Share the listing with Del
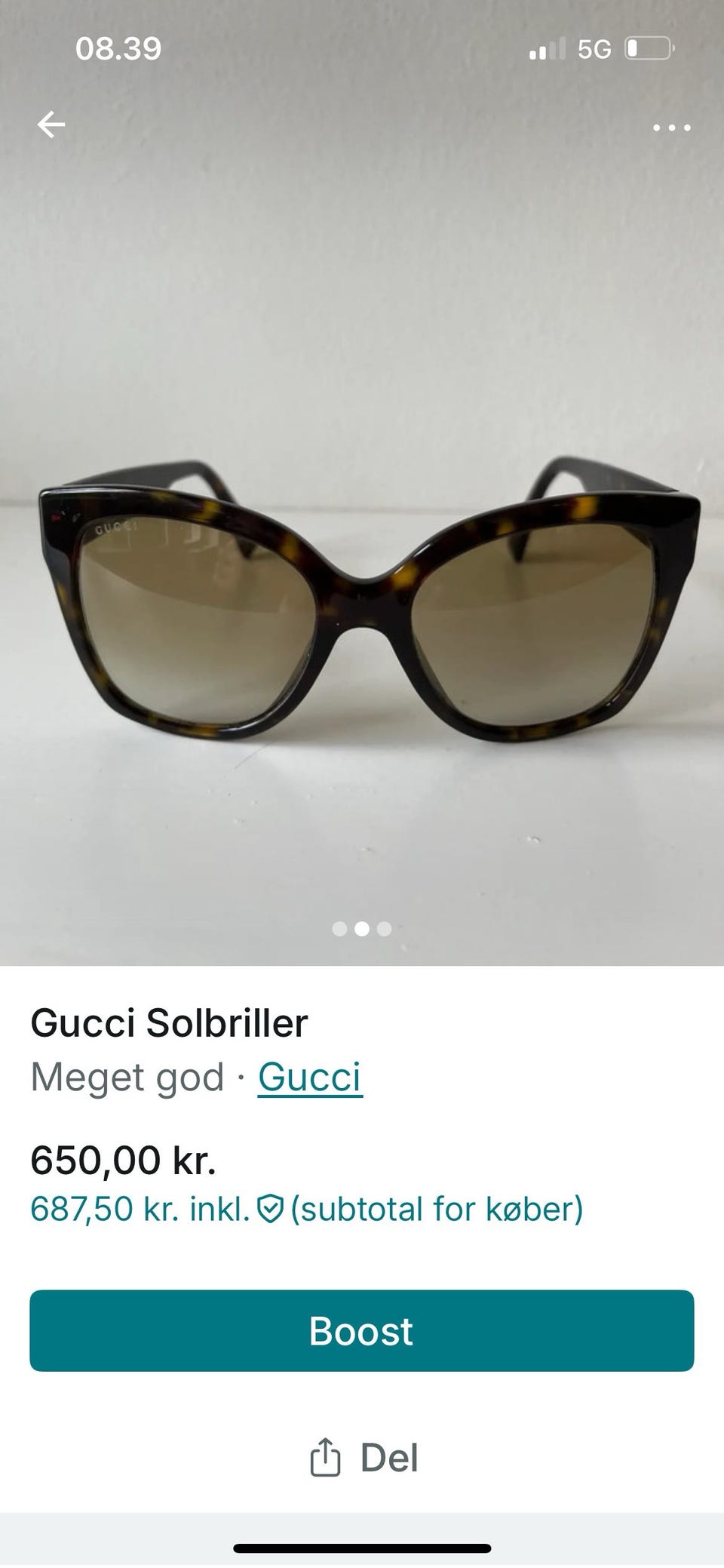Screen dimensions: 724x1568 [364, 1457]
